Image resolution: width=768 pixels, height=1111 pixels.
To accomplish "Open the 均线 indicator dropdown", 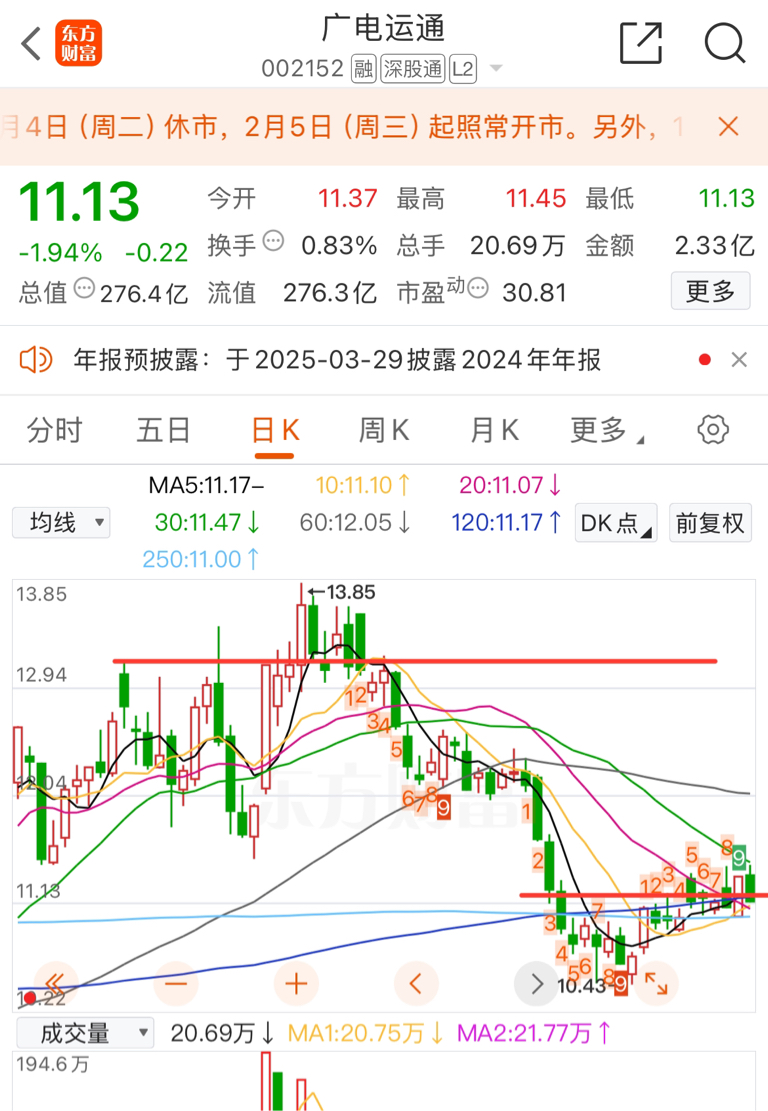I will tap(61, 523).
